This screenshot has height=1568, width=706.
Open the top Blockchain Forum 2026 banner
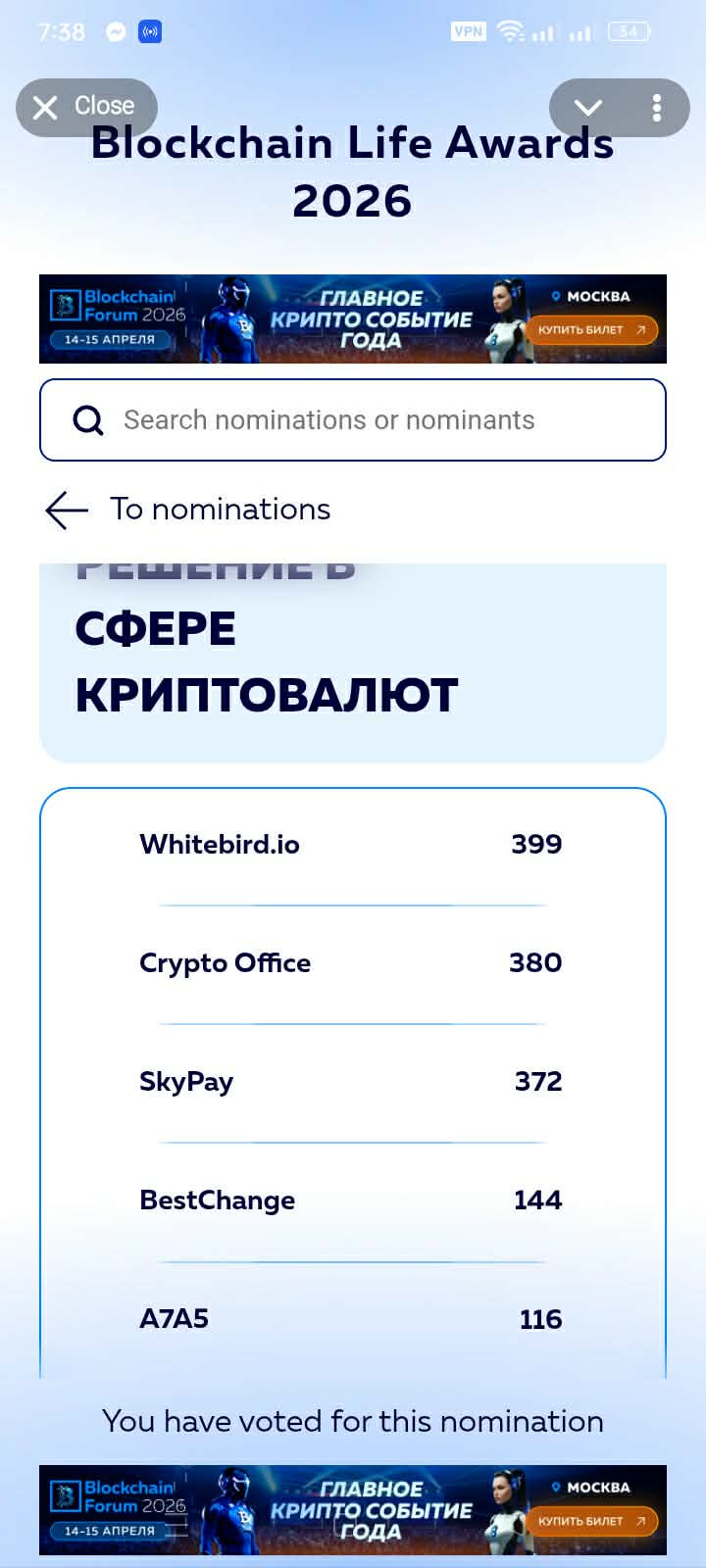pos(353,319)
